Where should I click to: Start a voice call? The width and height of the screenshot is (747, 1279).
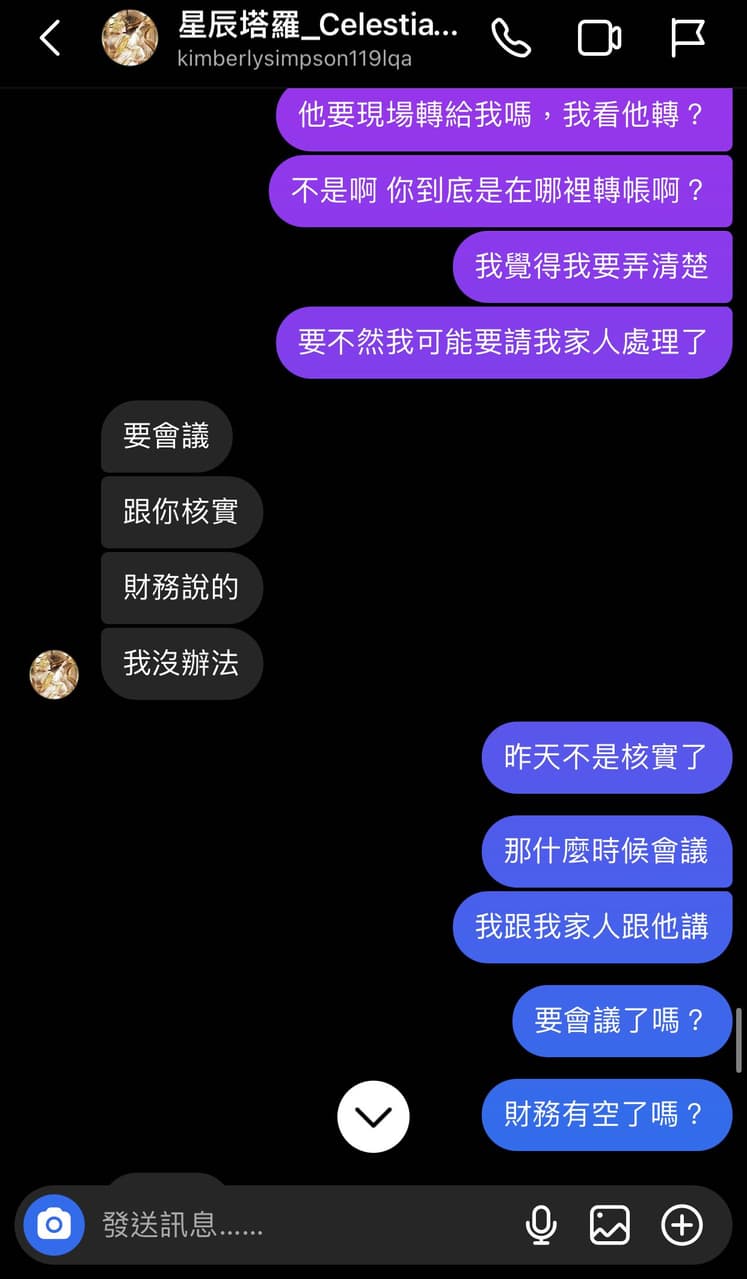[511, 39]
